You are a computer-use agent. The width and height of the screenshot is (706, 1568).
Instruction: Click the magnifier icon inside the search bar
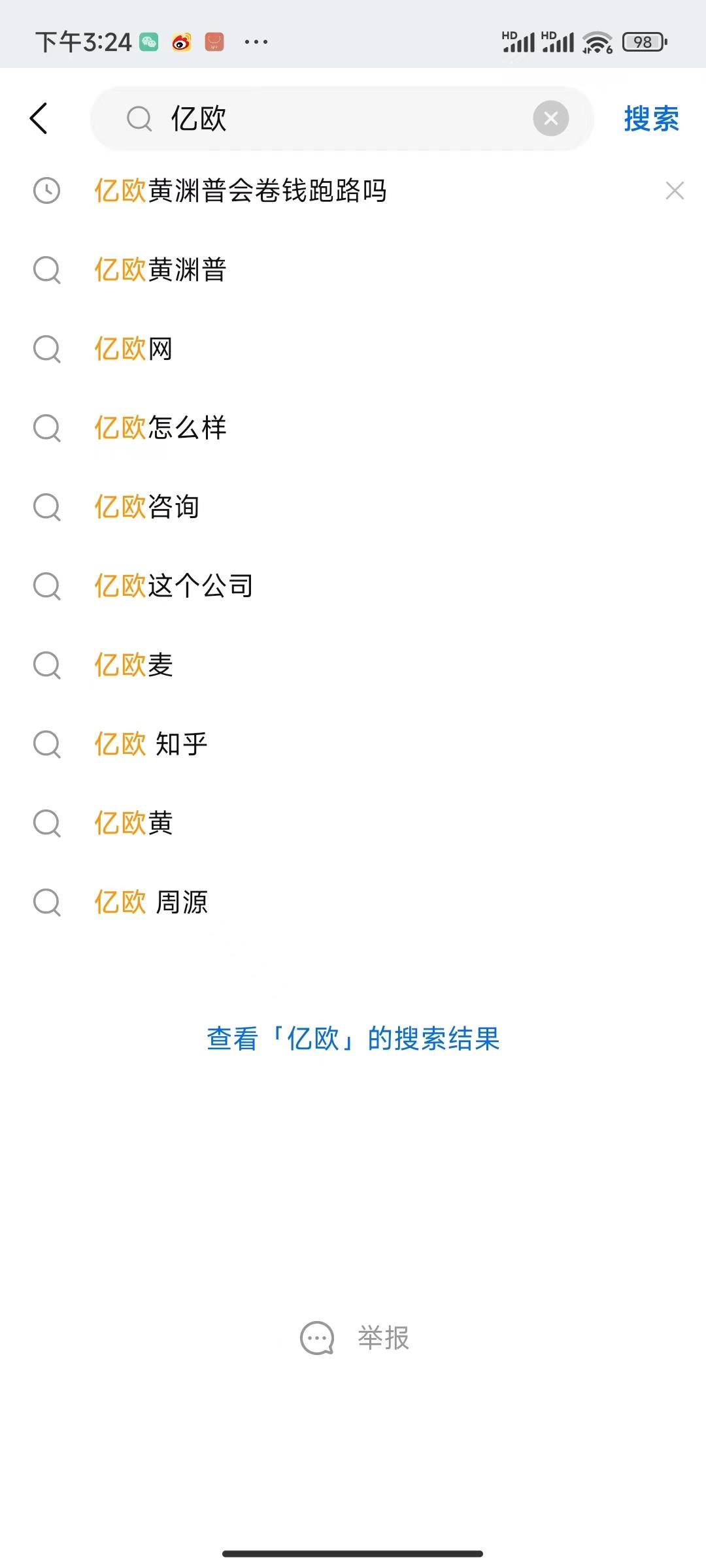[139, 118]
